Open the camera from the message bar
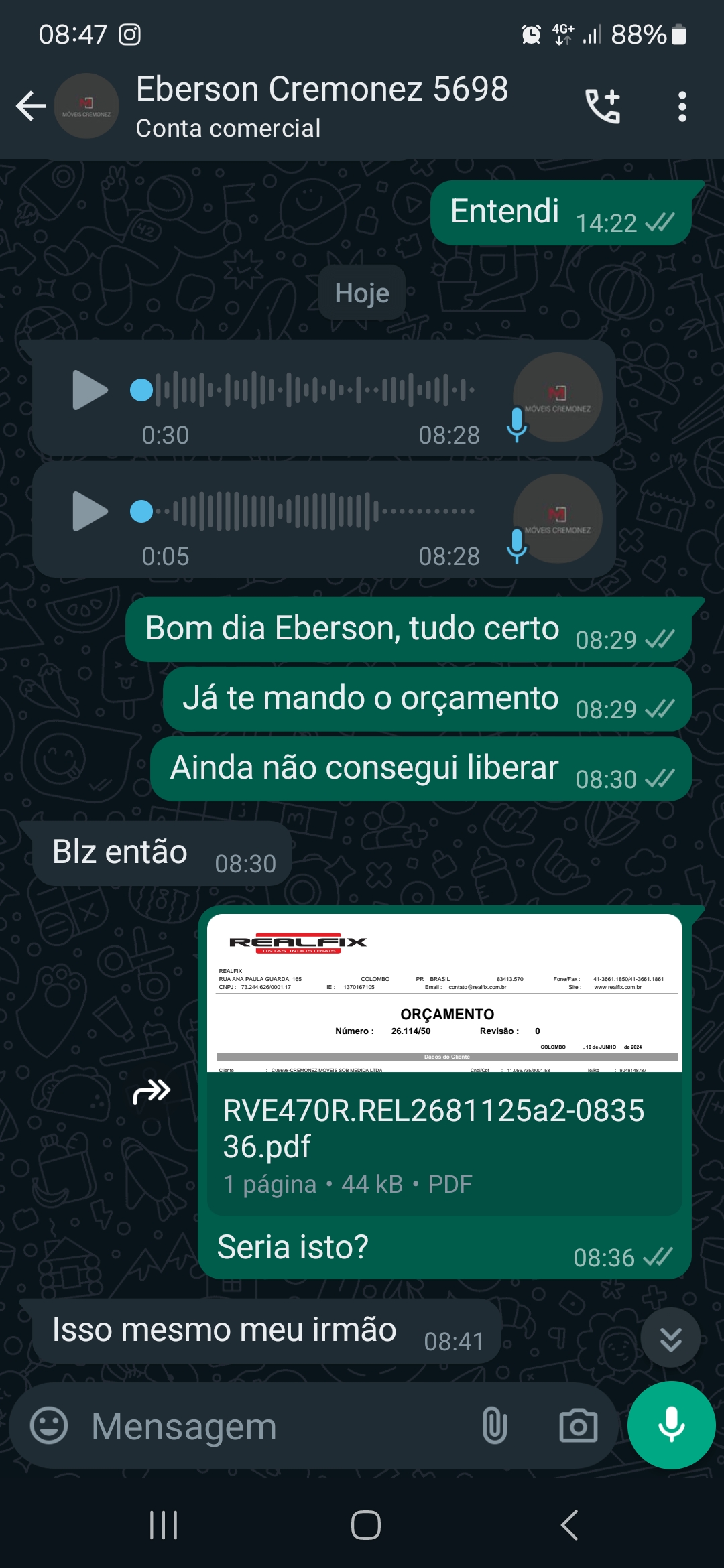 click(578, 1425)
